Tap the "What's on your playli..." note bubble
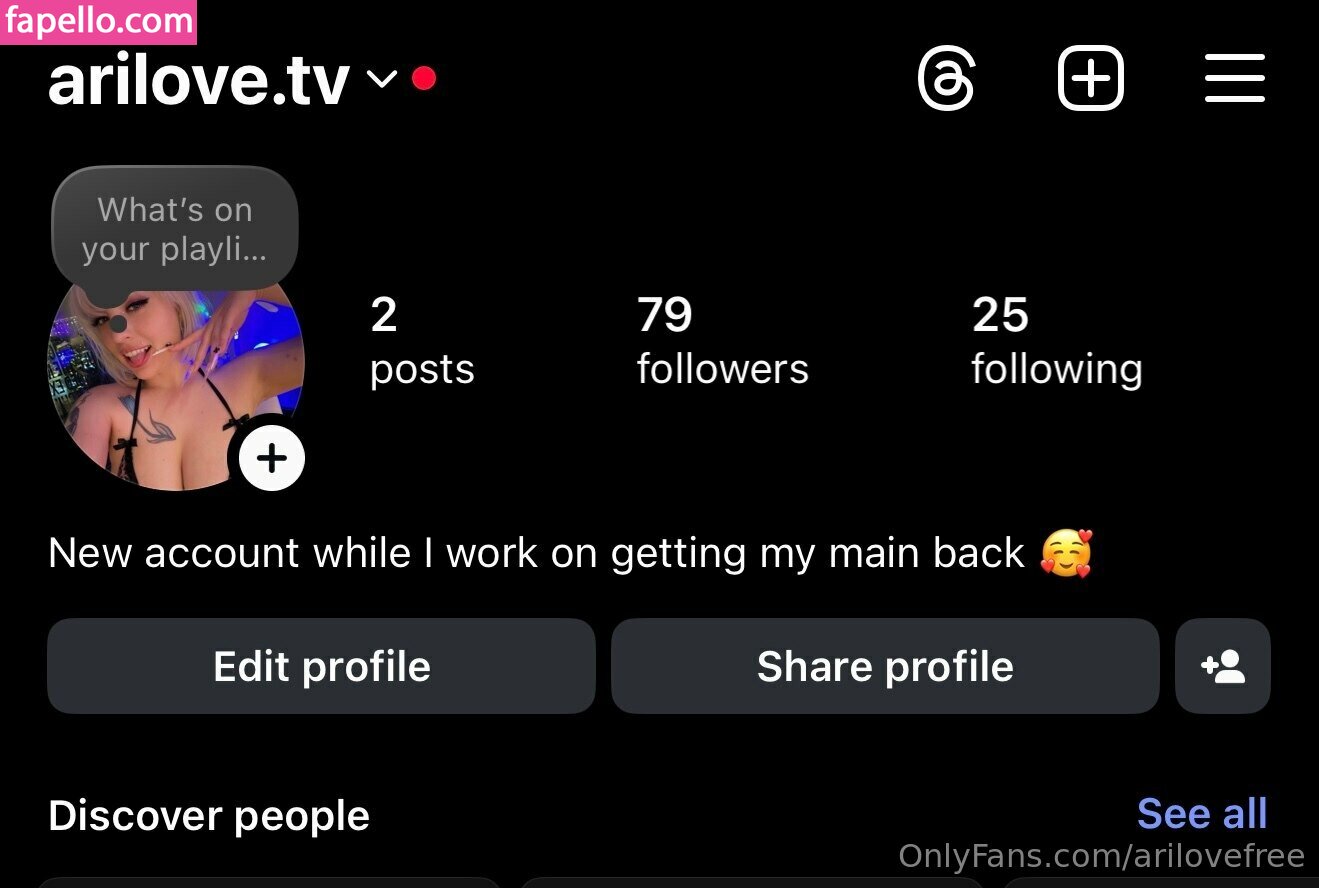This screenshot has width=1319, height=888. [175, 230]
